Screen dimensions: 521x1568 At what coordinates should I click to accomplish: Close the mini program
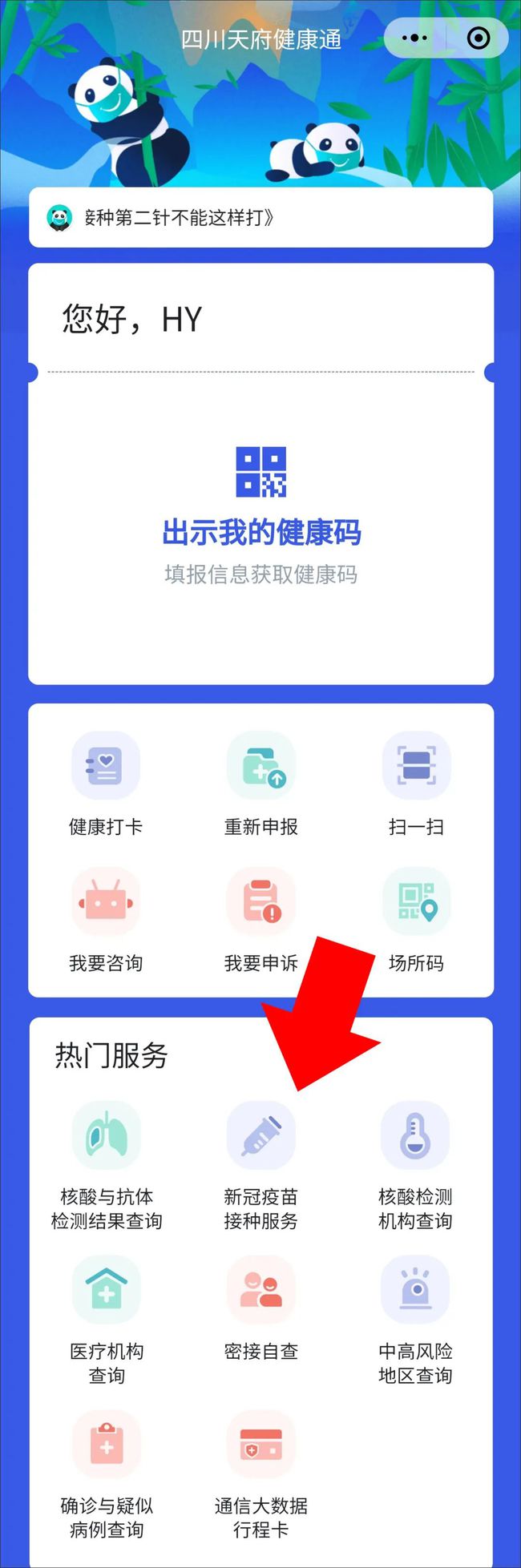click(478, 38)
